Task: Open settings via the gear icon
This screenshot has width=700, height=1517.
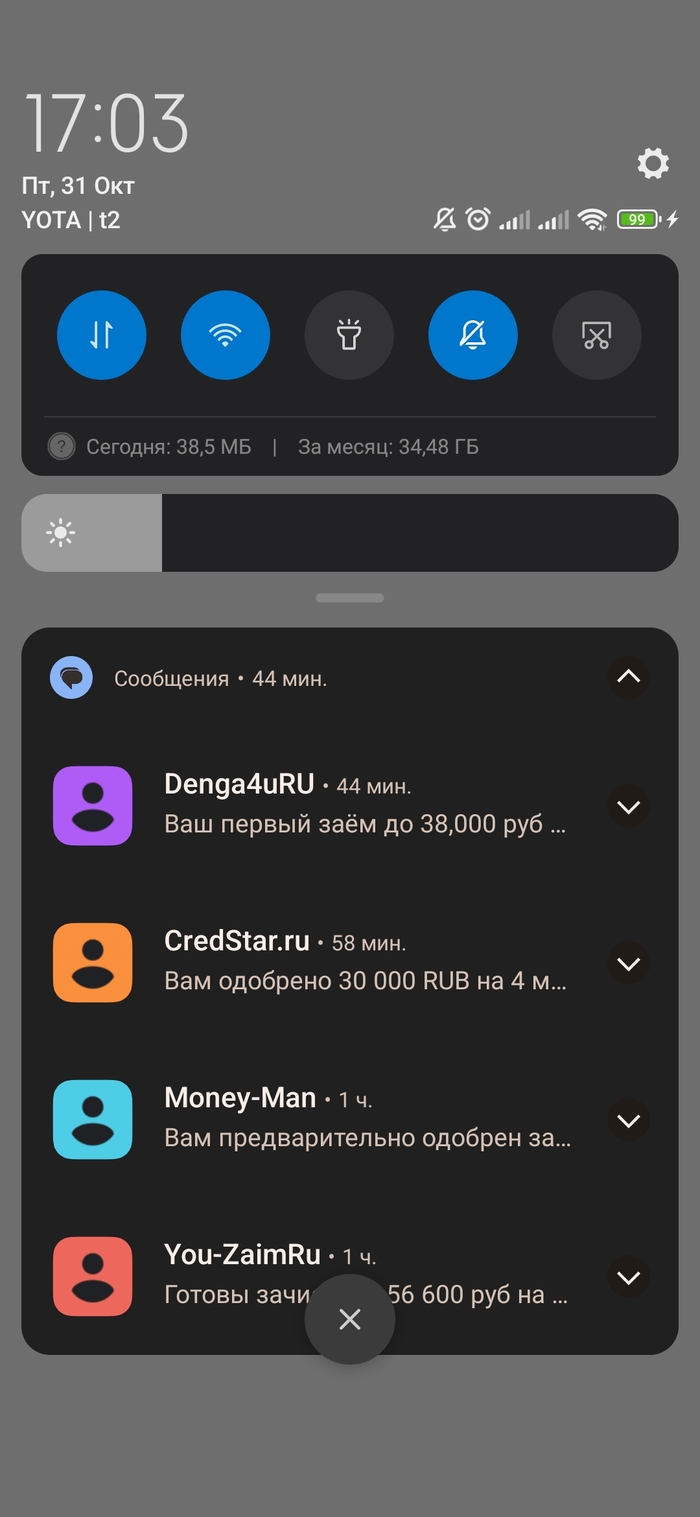Action: click(653, 163)
